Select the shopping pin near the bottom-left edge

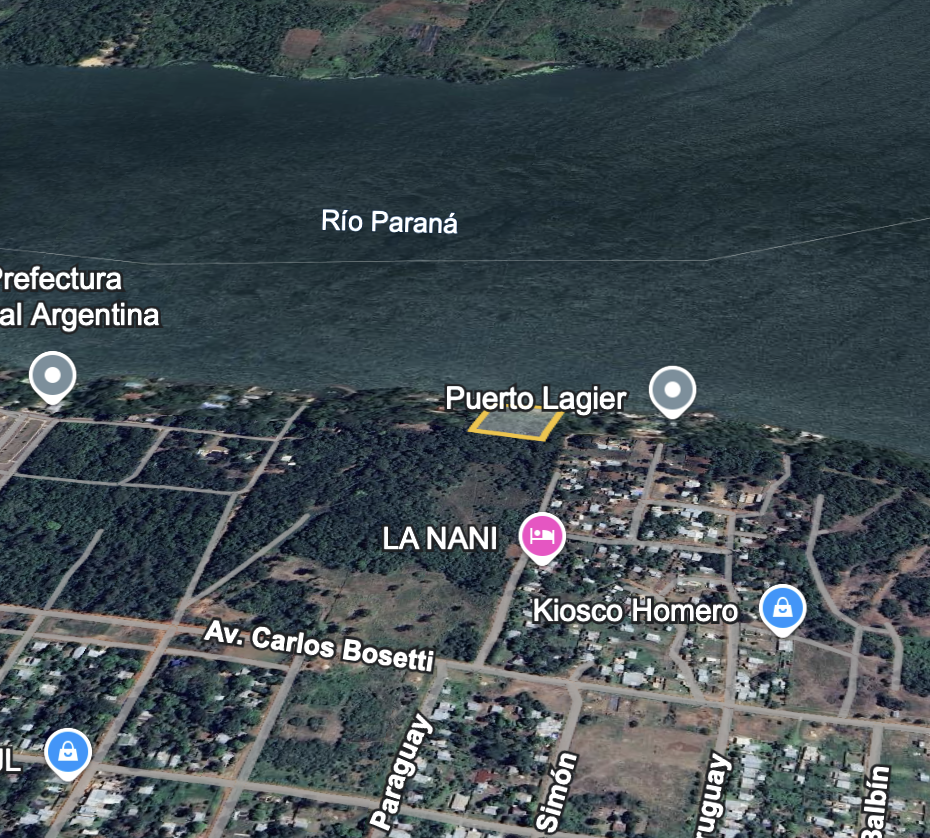67,751
